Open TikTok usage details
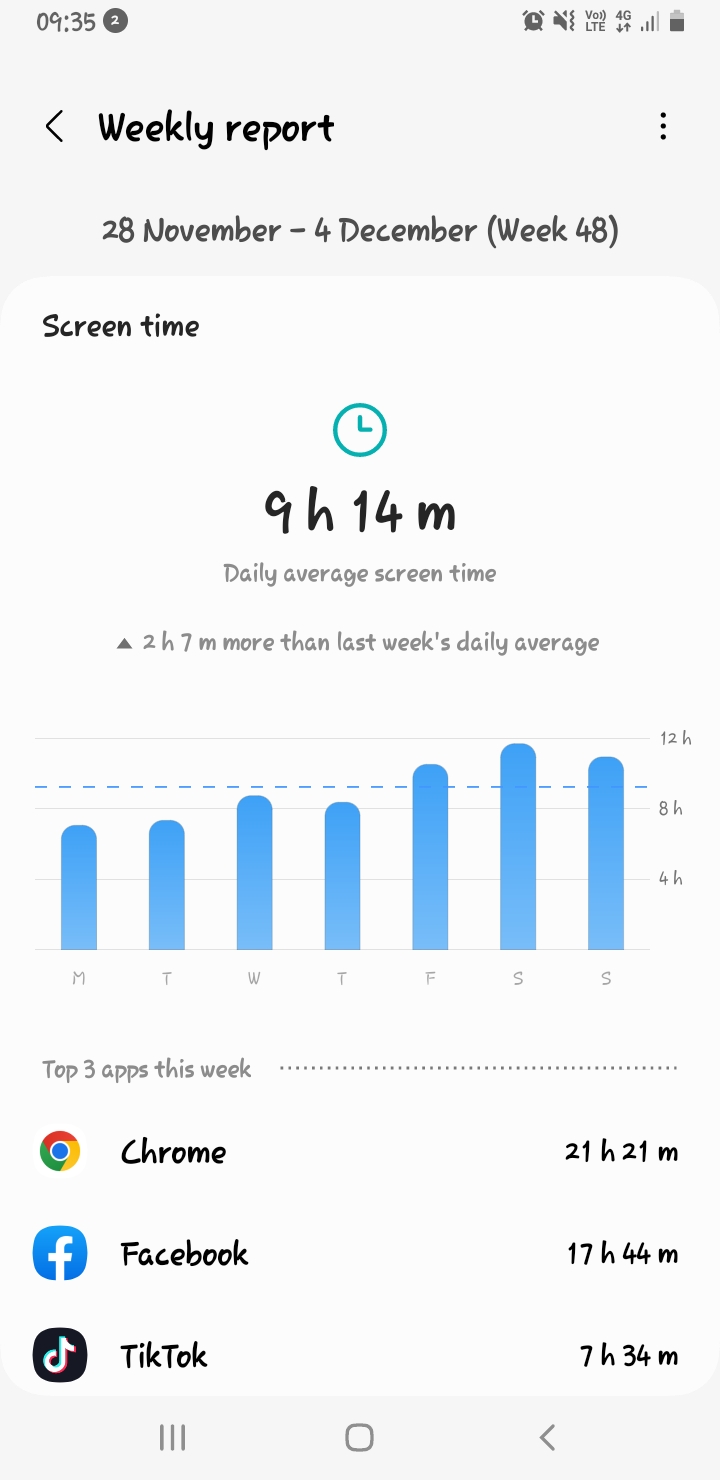This screenshot has height=1480, width=720. pyautogui.click(x=360, y=1356)
